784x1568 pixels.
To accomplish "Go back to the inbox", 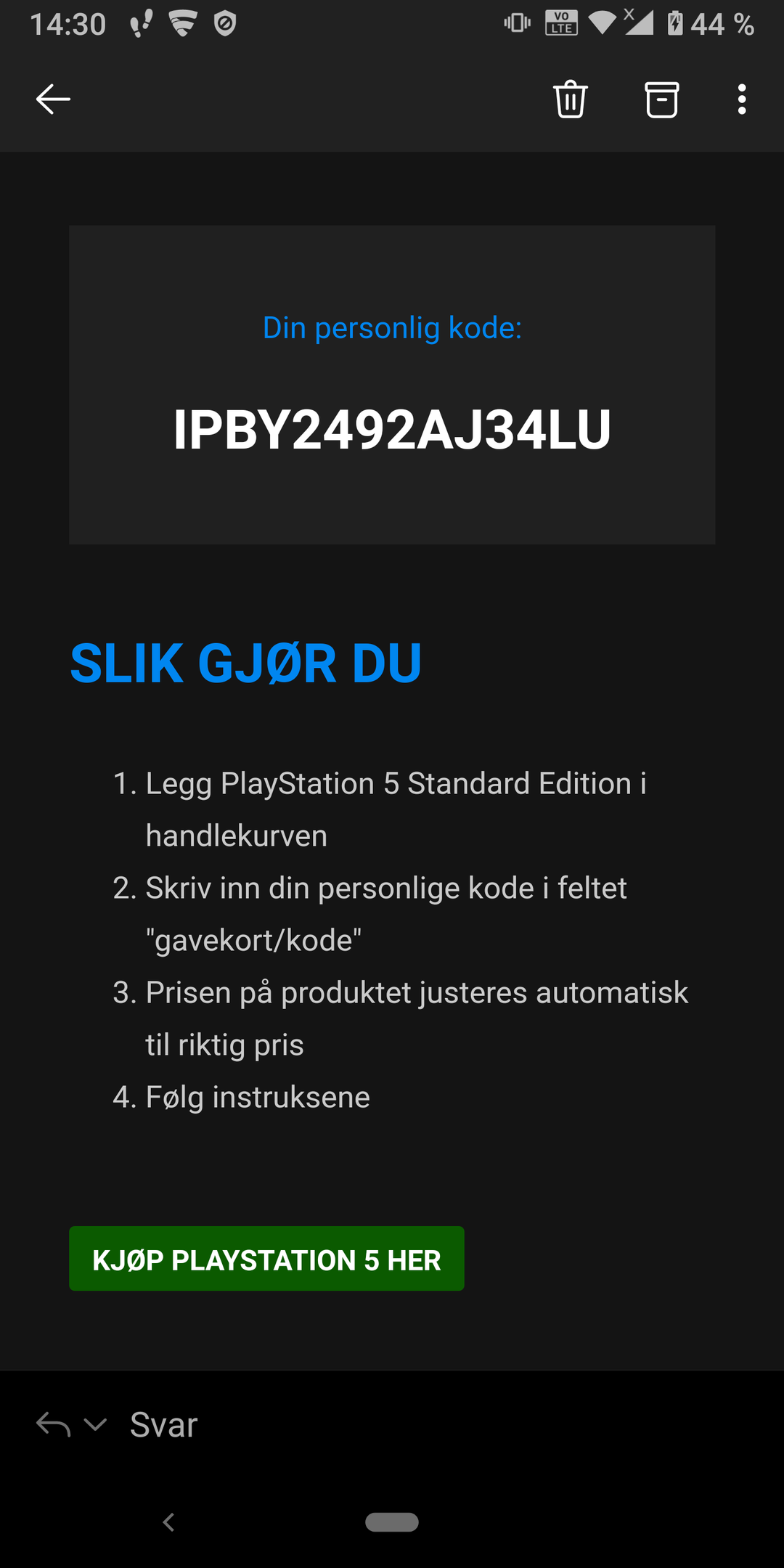I will (x=53, y=99).
